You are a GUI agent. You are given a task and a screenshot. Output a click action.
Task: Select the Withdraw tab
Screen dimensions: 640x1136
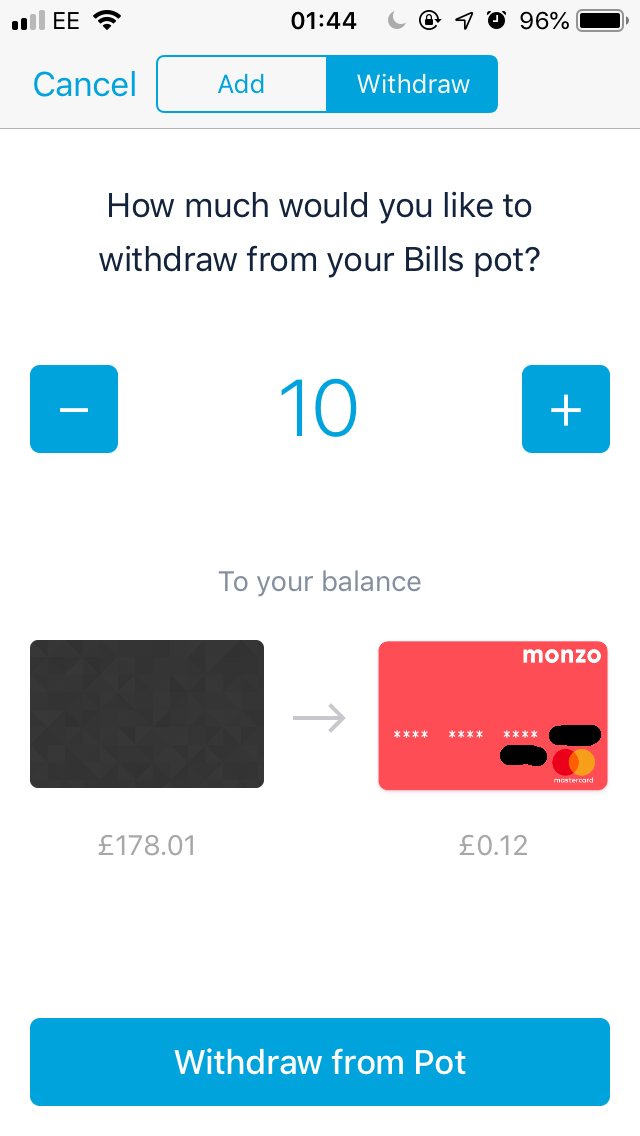click(412, 84)
